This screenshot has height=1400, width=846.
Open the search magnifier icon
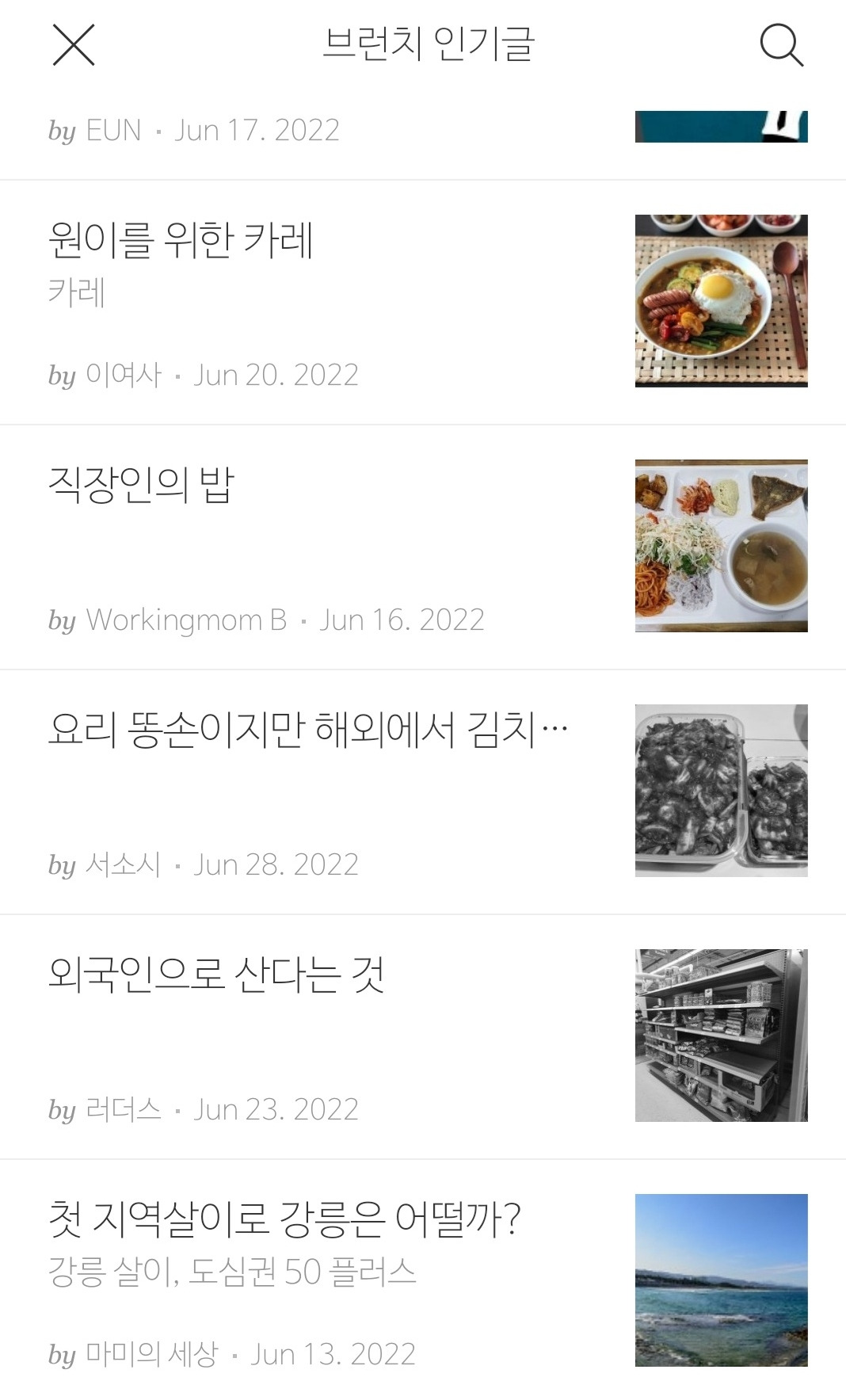tap(781, 44)
